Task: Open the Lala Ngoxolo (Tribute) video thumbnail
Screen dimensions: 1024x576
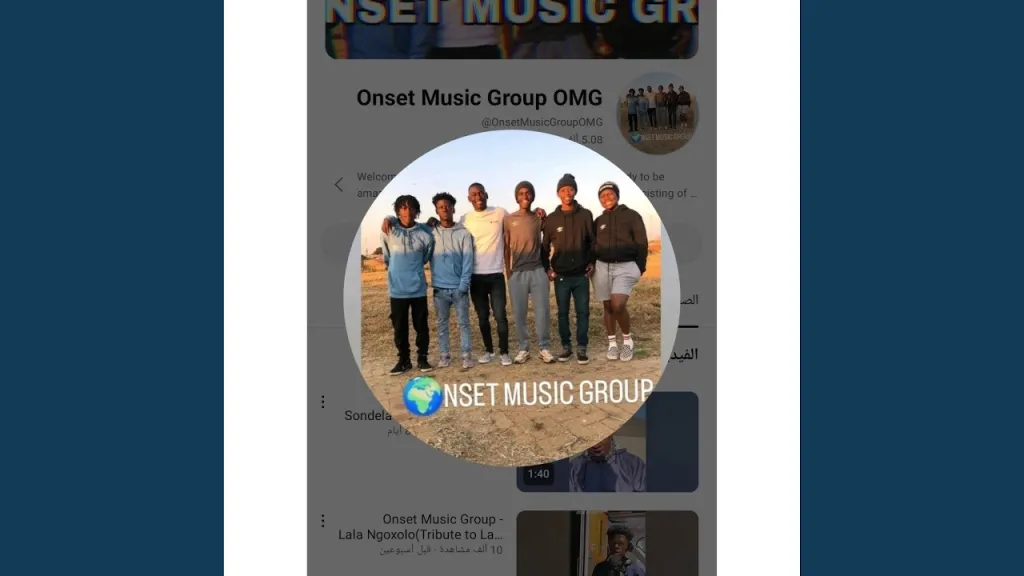Action: [607, 543]
